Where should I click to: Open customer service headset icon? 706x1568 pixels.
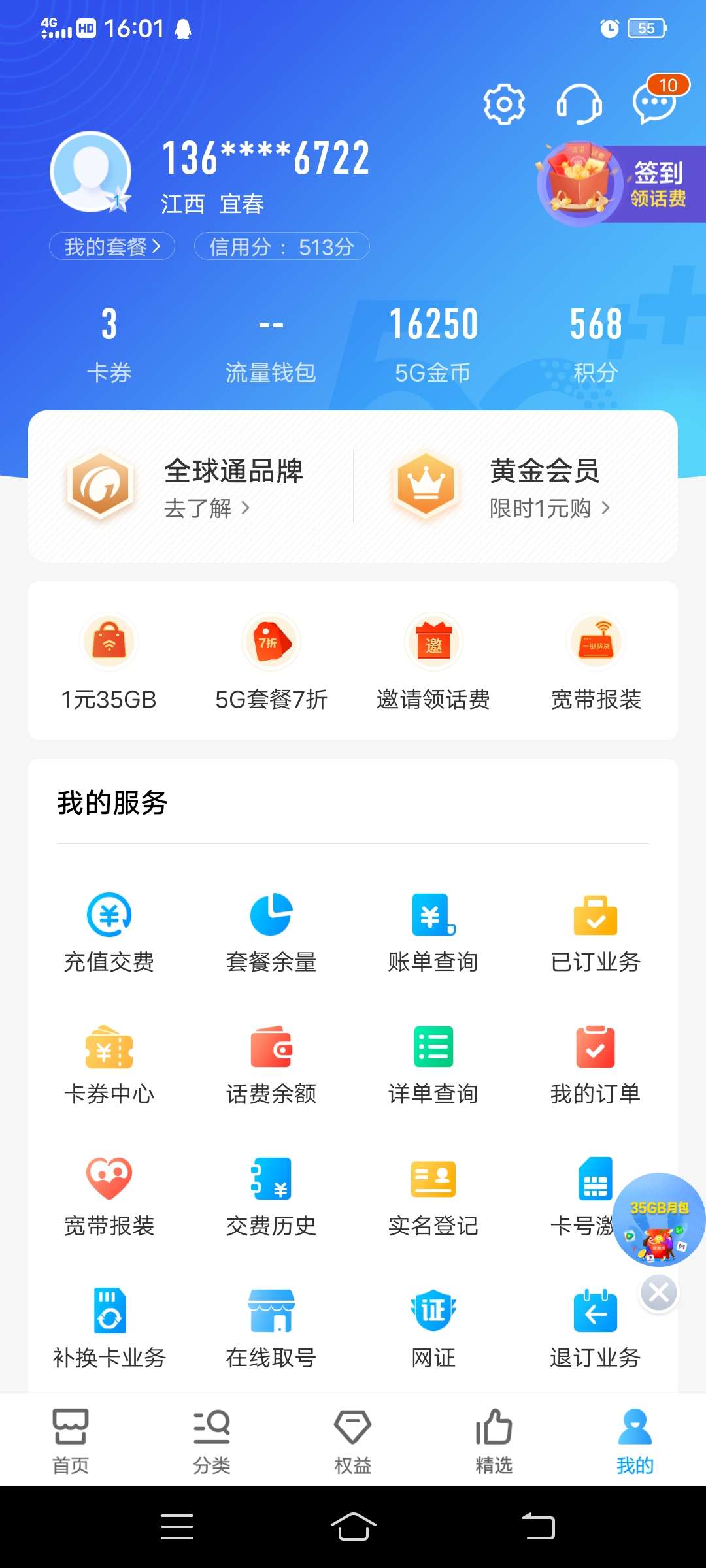[579, 103]
